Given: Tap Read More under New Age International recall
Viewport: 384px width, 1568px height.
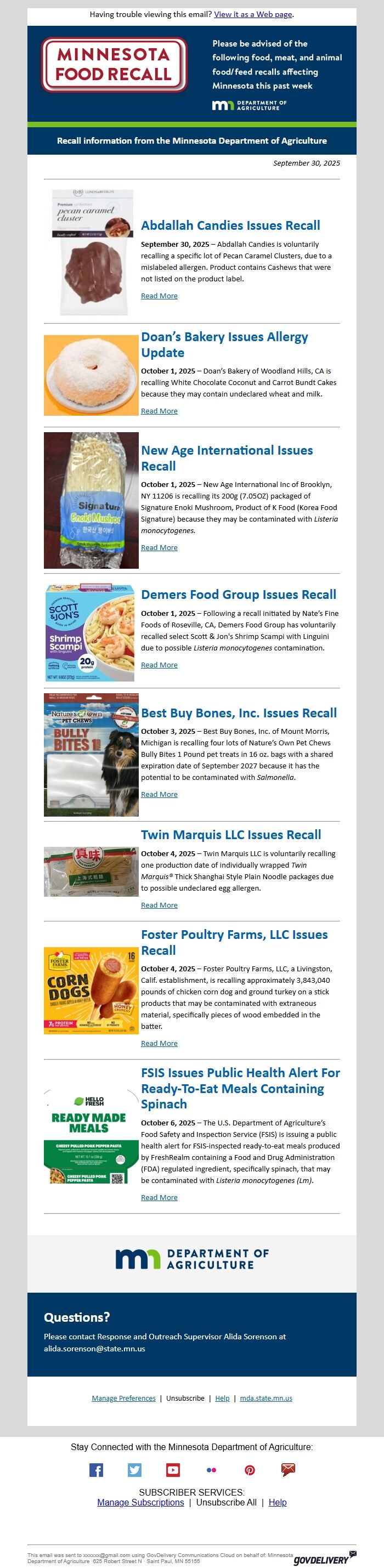Looking at the screenshot, I should (x=160, y=547).
